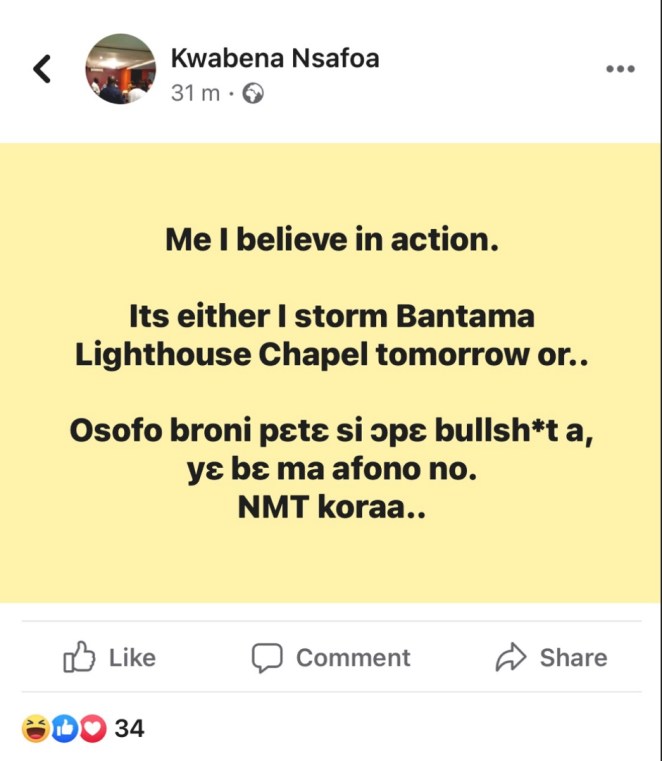Like Kwabena Nsafoa's post
The width and height of the screenshot is (662, 761).
(x=110, y=657)
